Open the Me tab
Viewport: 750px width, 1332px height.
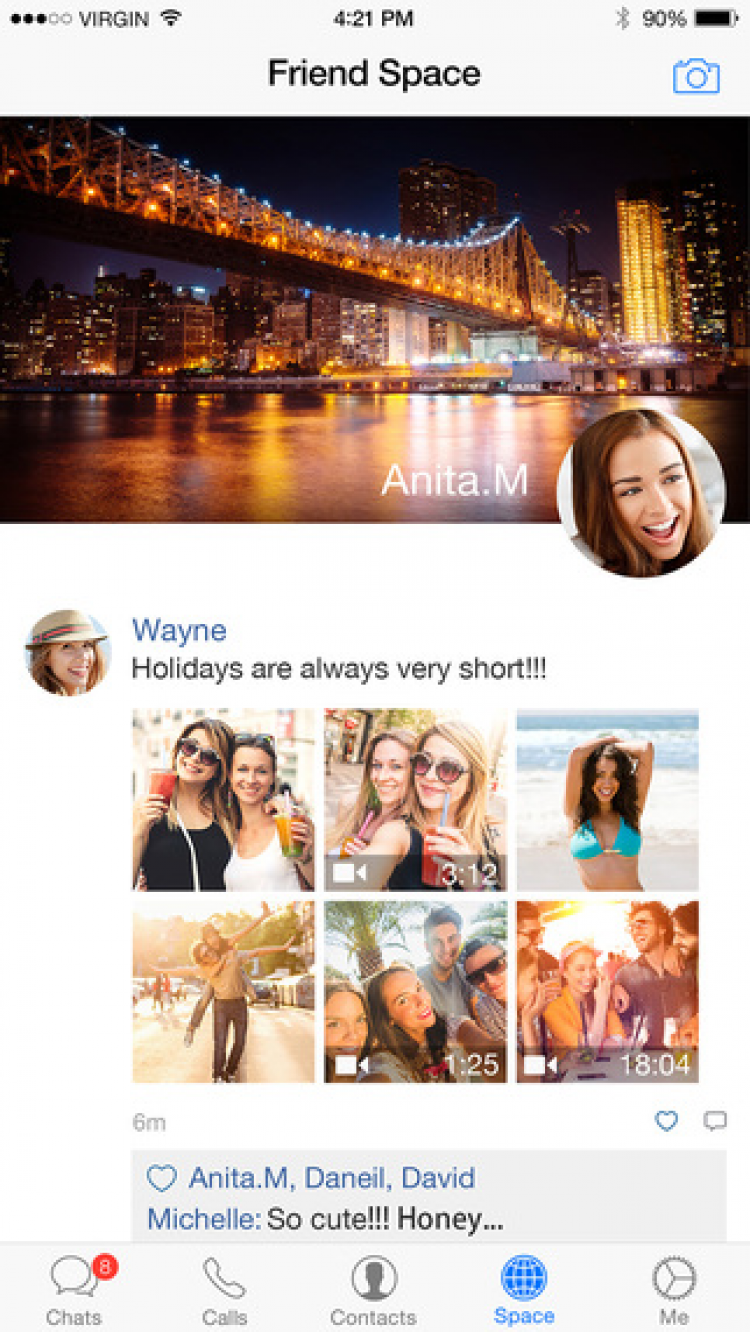(x=674, y=1290)
